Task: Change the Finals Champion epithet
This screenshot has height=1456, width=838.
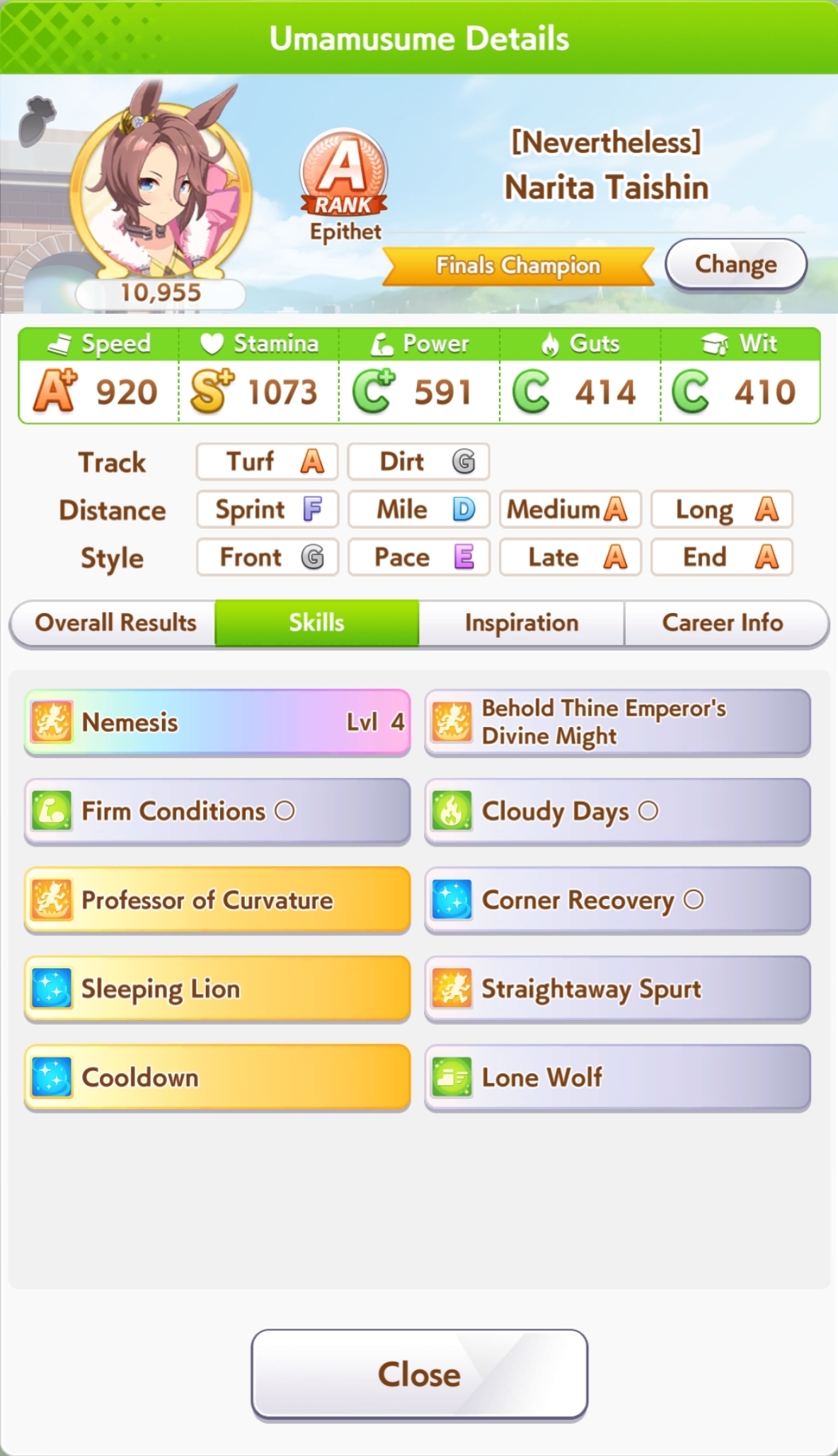Action: [x=736, y=265]
